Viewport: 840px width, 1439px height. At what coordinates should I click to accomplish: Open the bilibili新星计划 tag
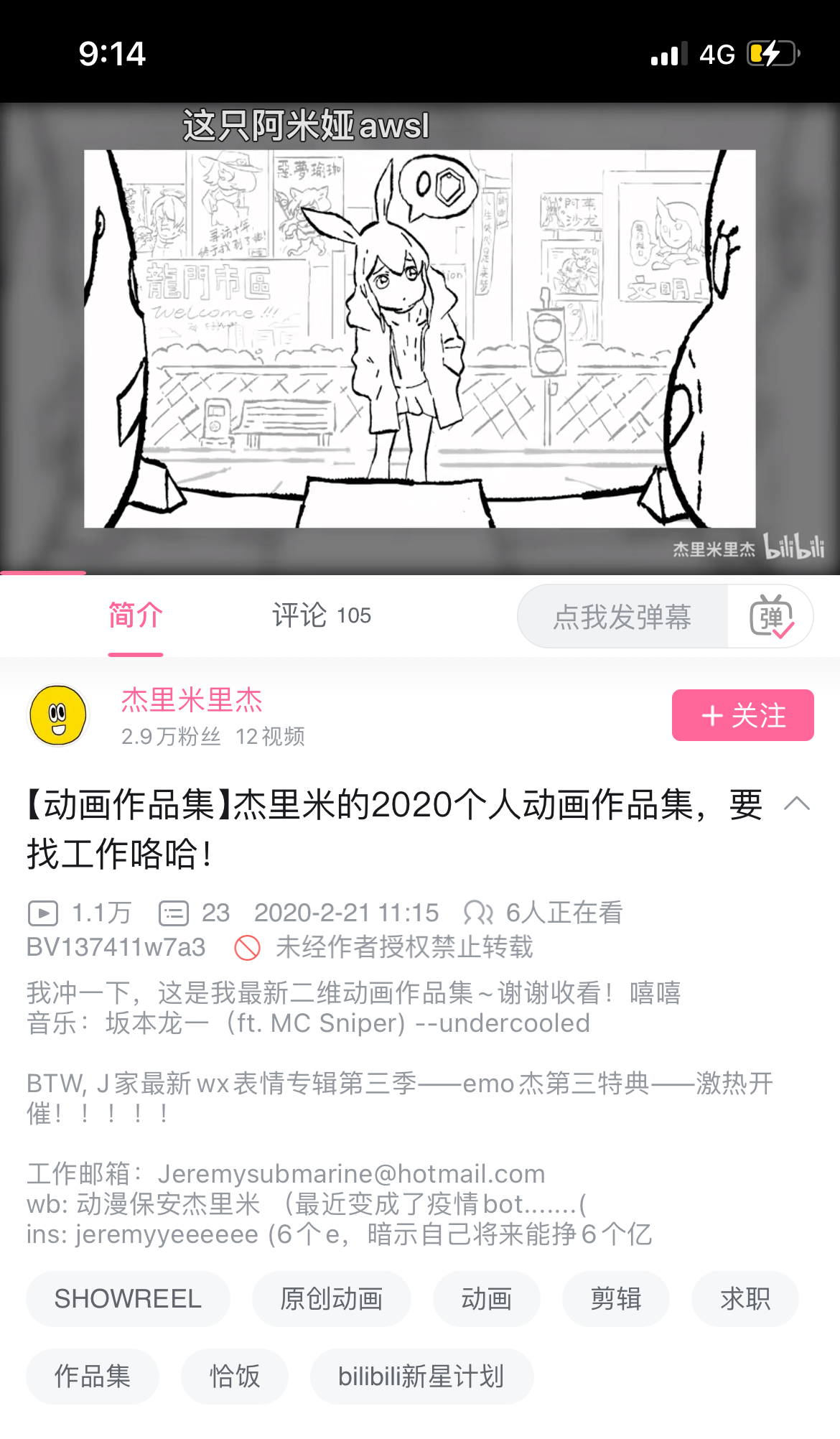tap(421, 1377)
